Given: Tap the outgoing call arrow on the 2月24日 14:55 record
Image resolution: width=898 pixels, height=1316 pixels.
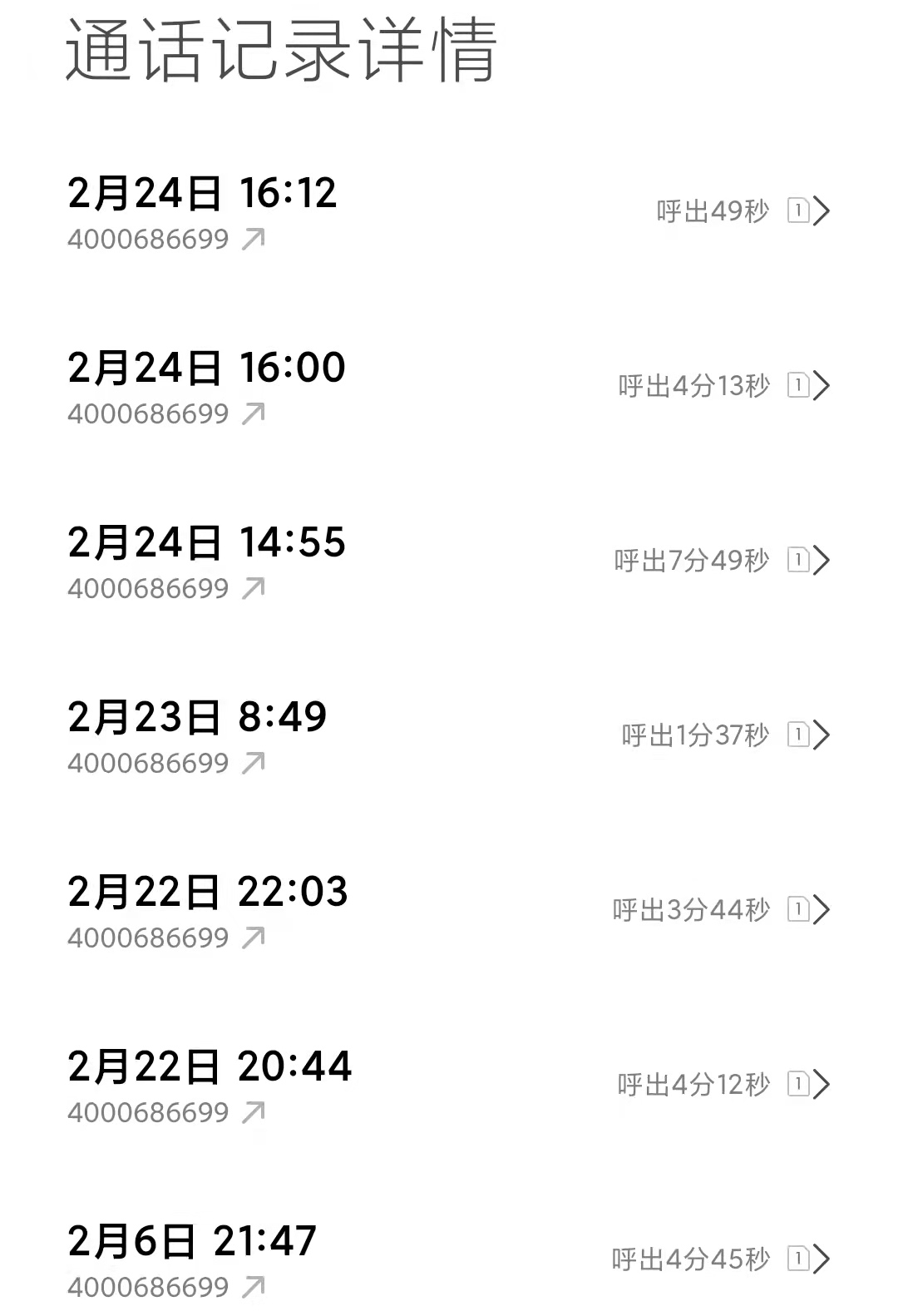Looking at the screenshot, I should pos(254,588).
